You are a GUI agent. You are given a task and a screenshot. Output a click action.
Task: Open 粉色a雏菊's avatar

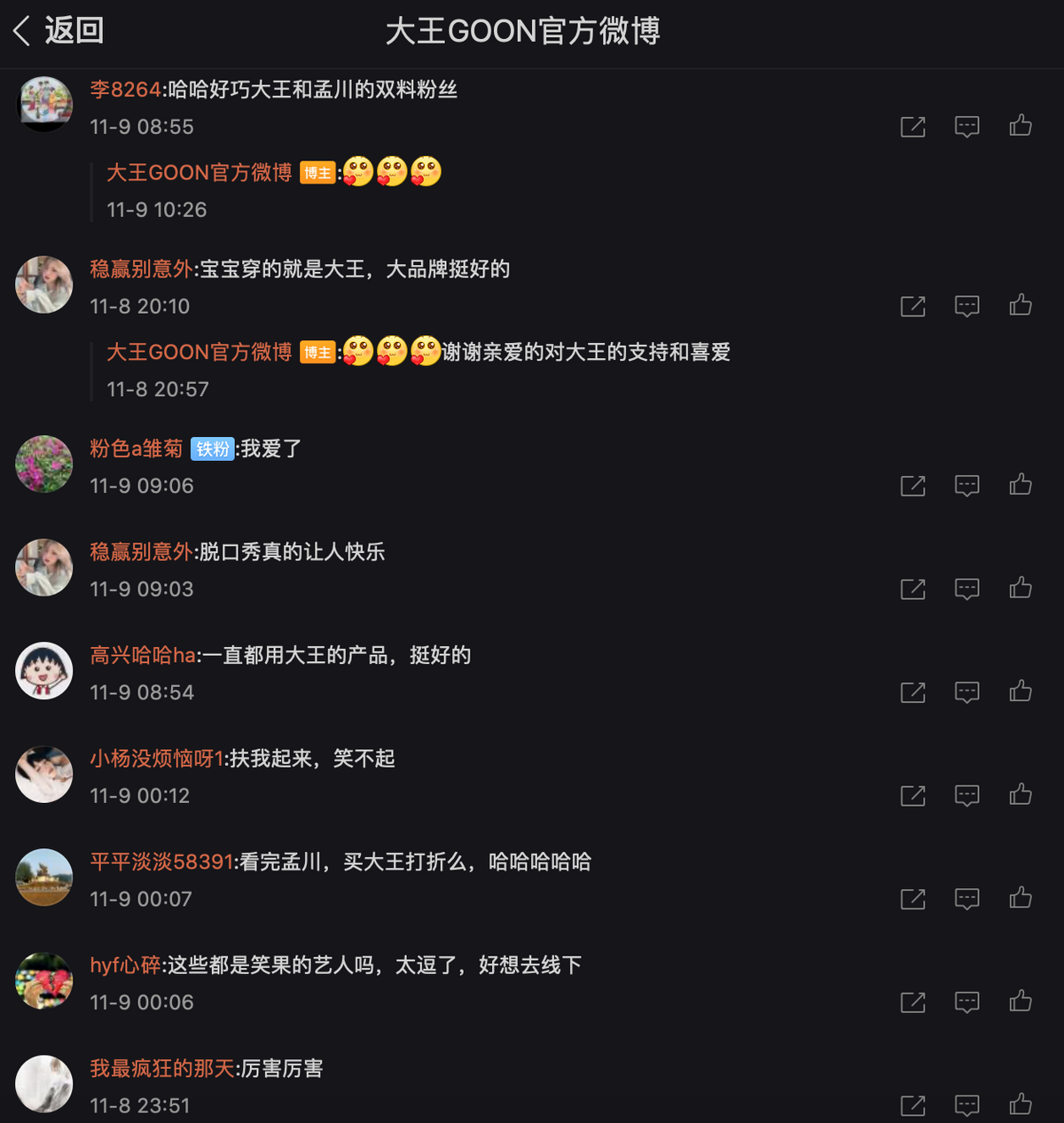point(44,464)
